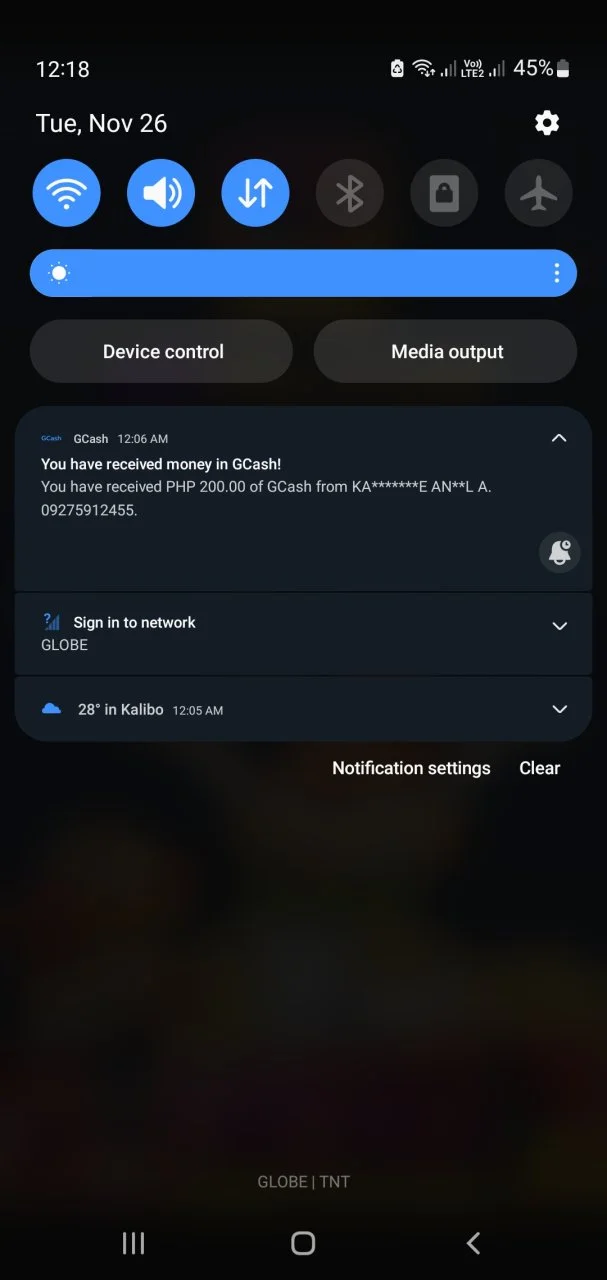This screenshot has width=607, height=1280.
Task: Go to the home screen
Action: 303,1243
